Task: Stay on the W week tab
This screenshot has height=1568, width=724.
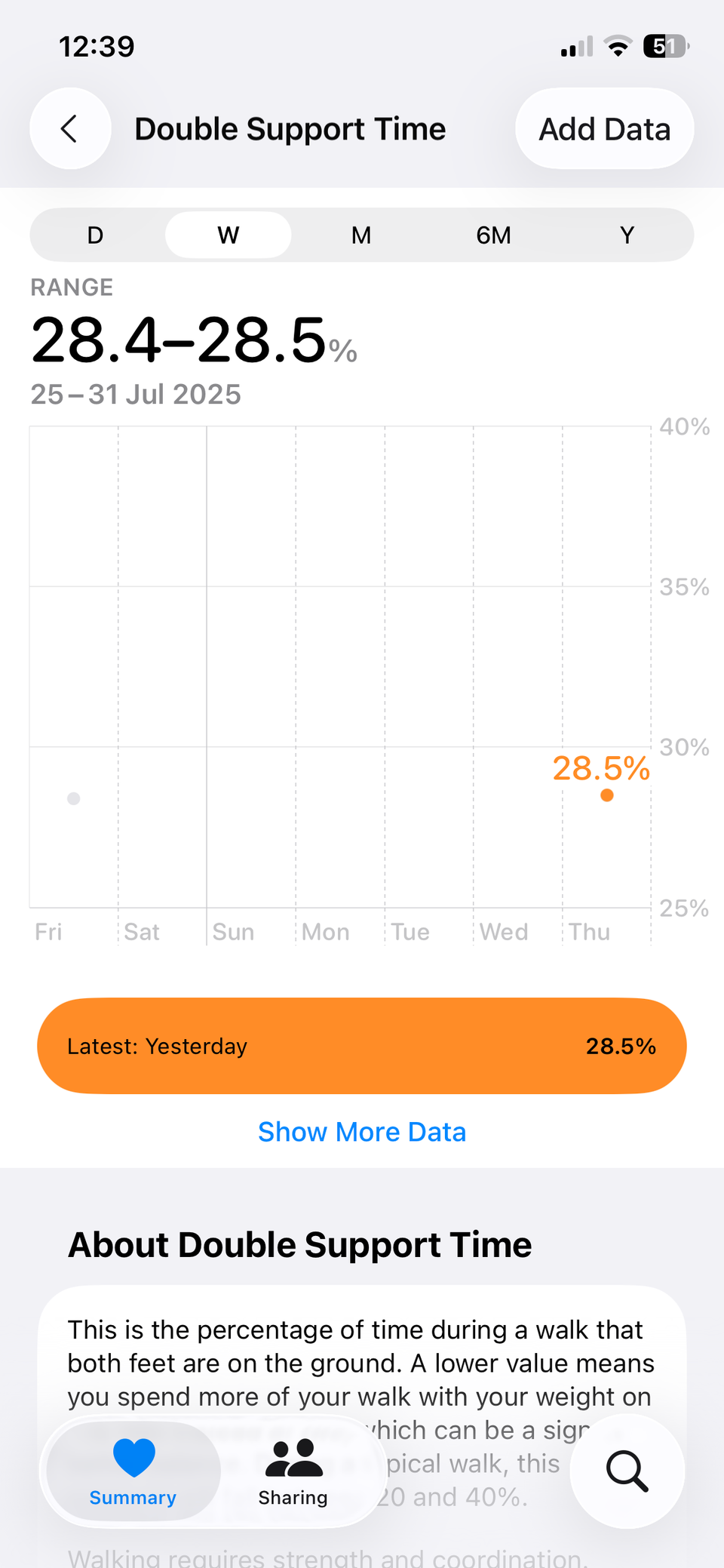Action: coord(228,235)
